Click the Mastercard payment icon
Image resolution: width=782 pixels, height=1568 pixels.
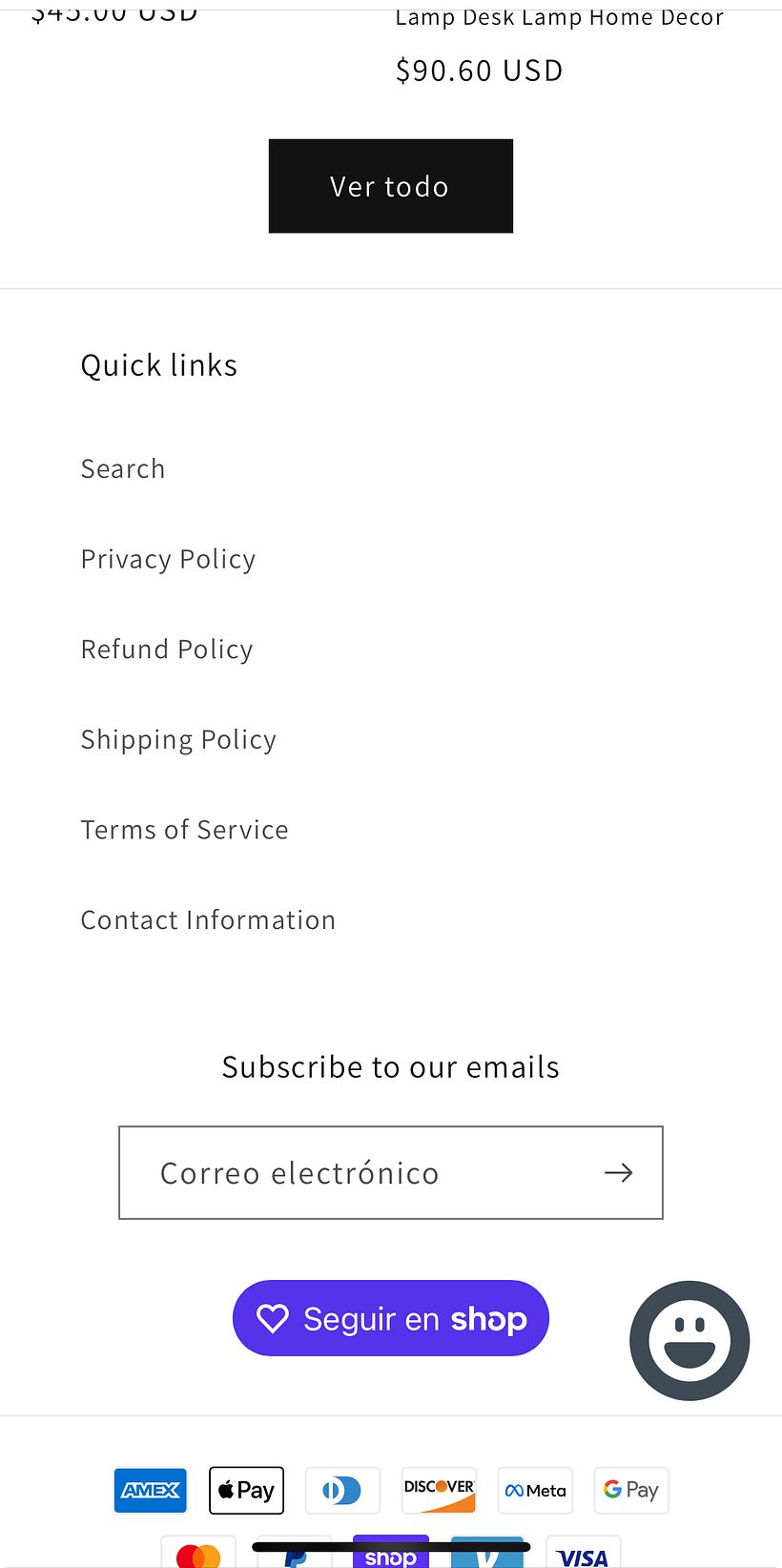coord(198,1555)
